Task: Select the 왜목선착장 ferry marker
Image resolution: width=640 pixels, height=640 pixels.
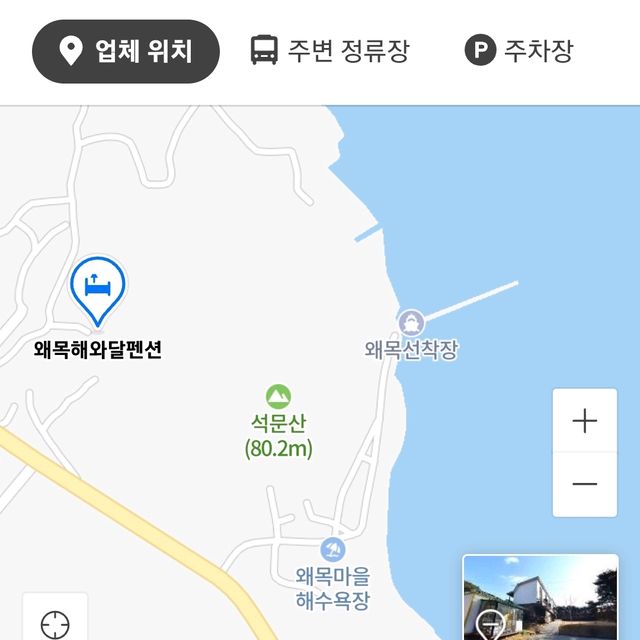Action: tap(410, 323)
